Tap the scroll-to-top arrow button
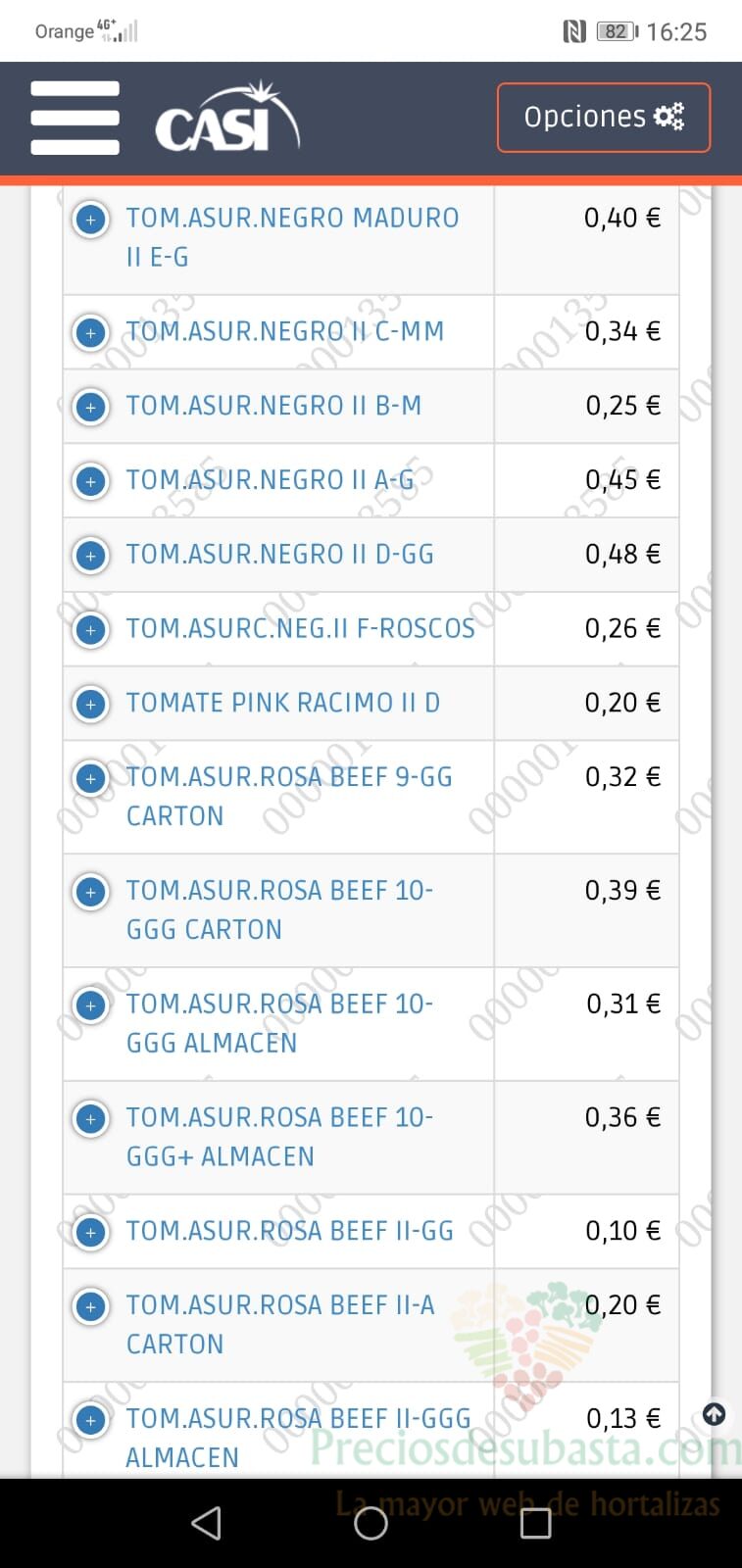 tap(715, 1414)
